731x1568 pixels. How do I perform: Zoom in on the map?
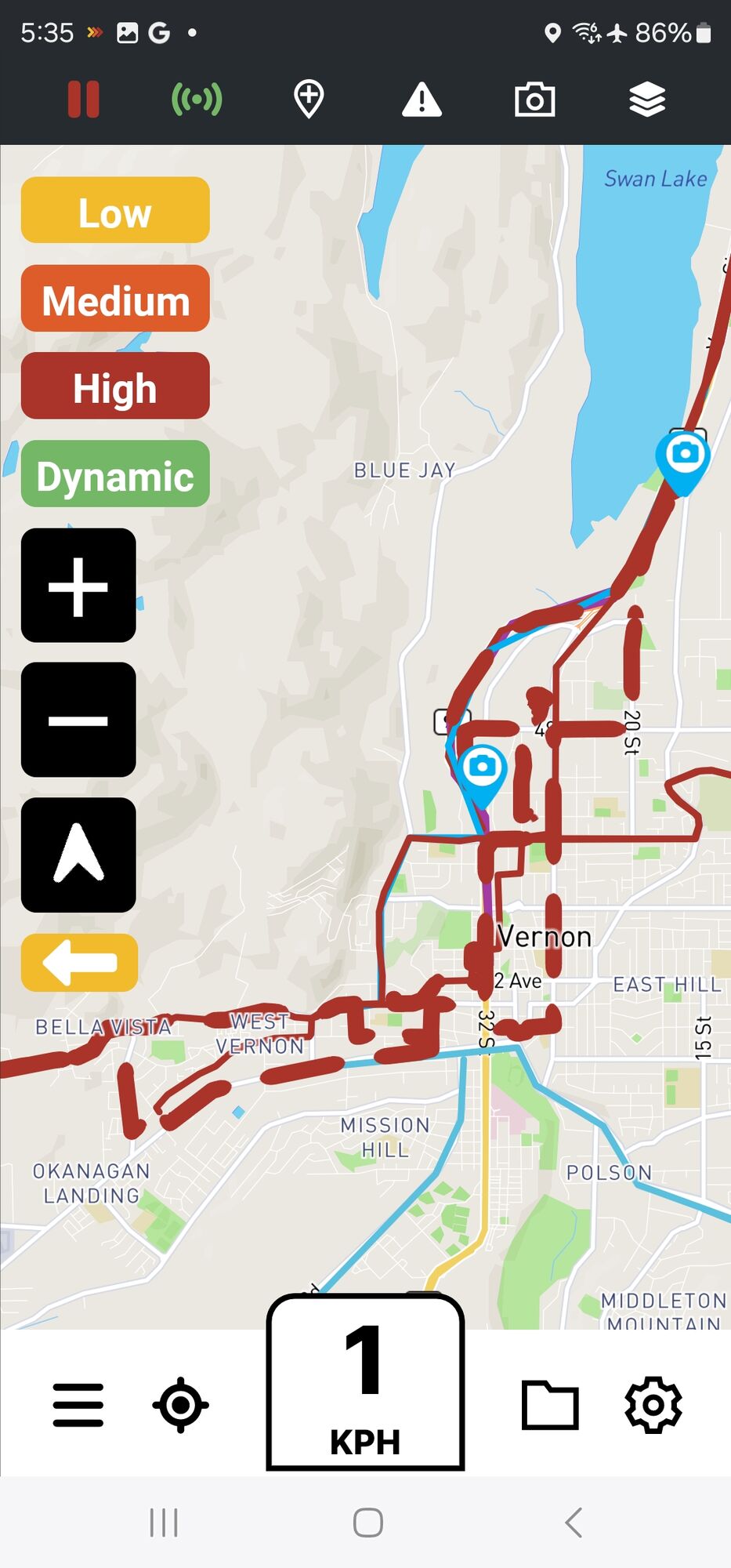[78, 586]
